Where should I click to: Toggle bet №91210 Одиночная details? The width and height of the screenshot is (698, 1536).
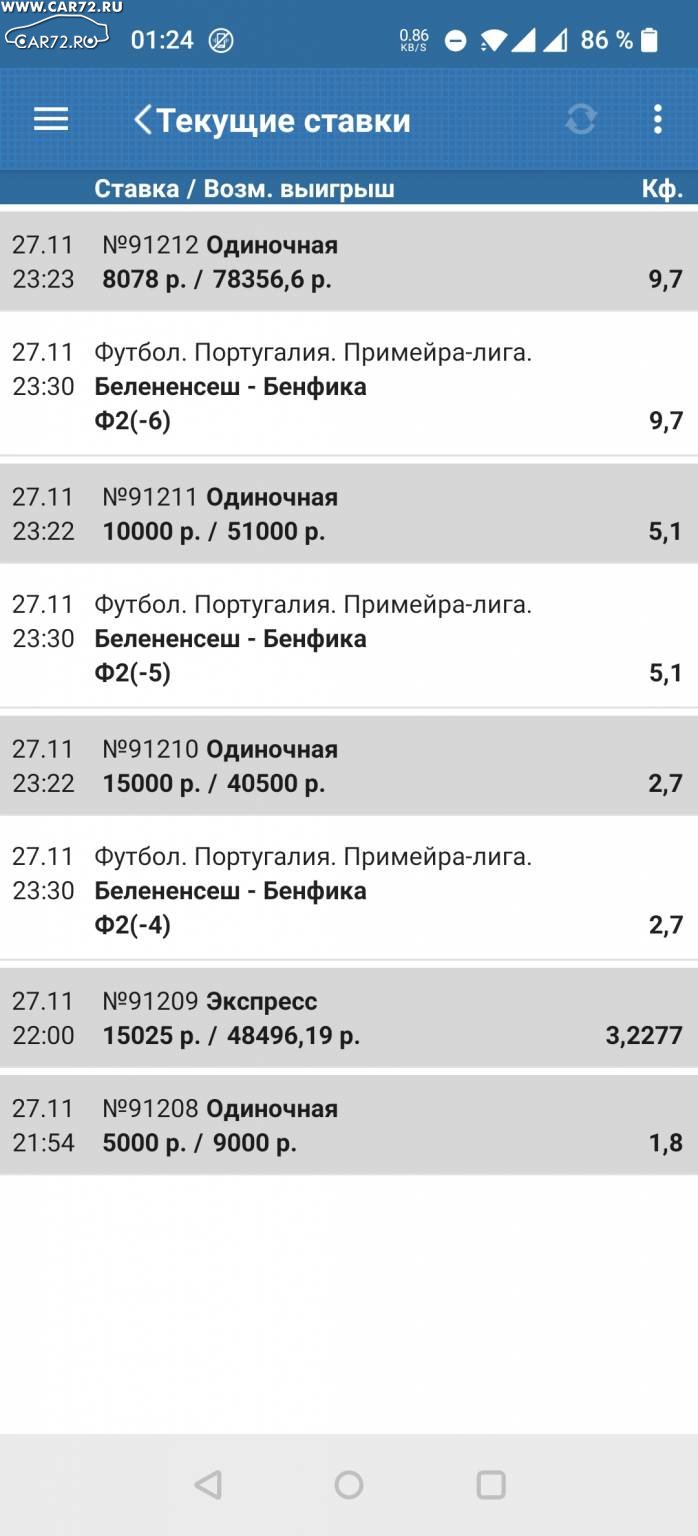(x=349, y=766)
